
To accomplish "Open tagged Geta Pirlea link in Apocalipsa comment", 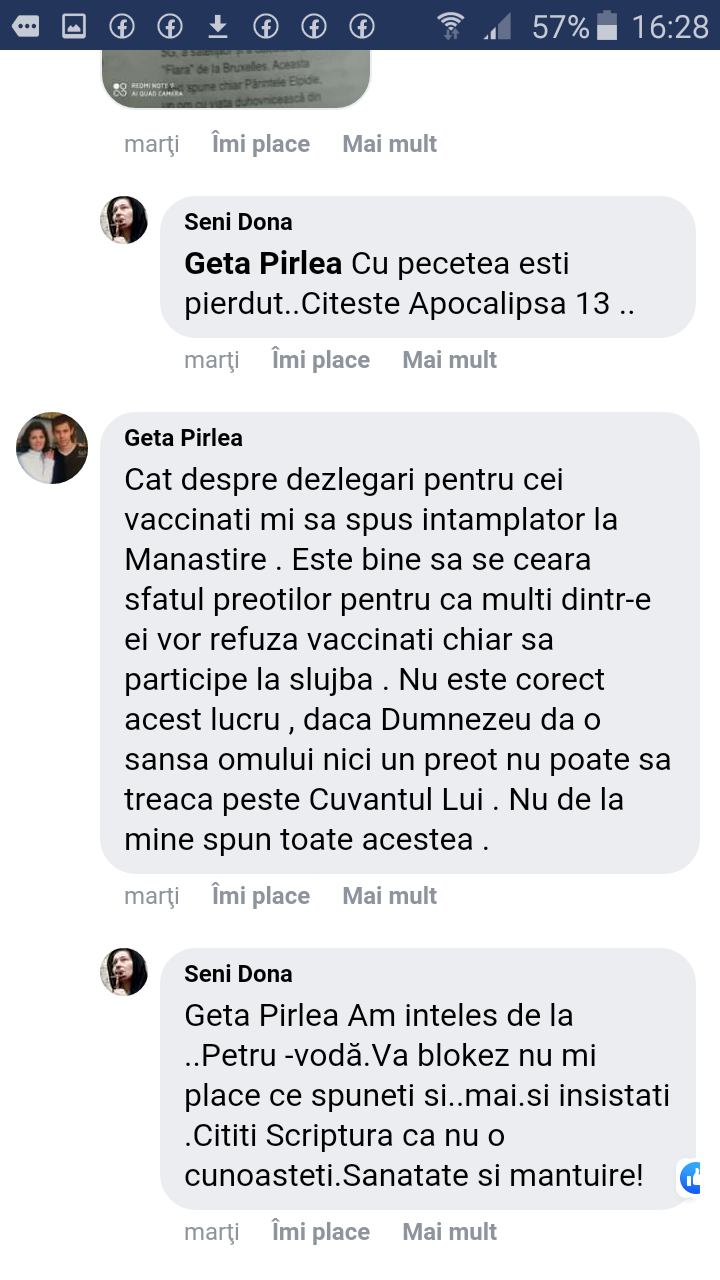I will coord(263,264).
